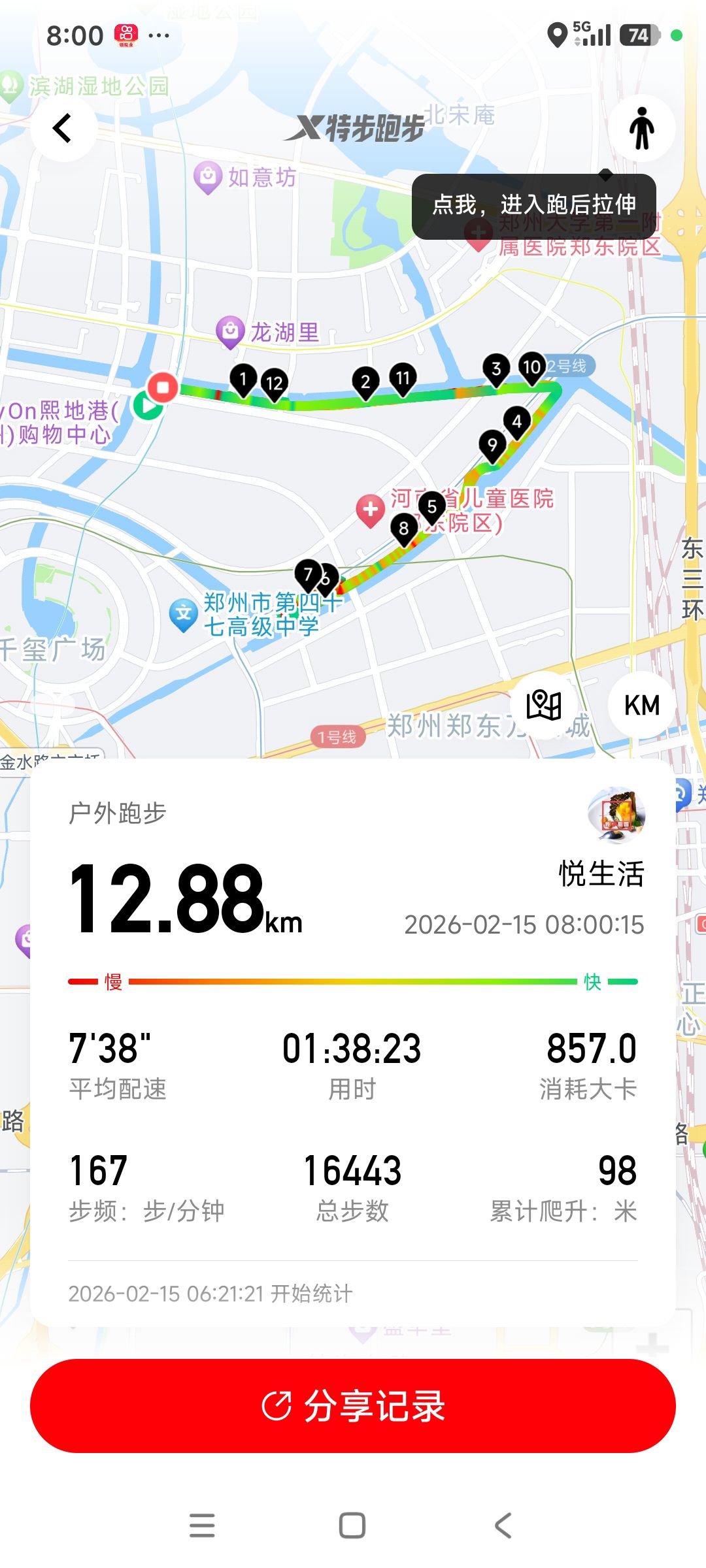Tap the system home button
This screenshot has height=1568, width=706.
click(352, 1526)
